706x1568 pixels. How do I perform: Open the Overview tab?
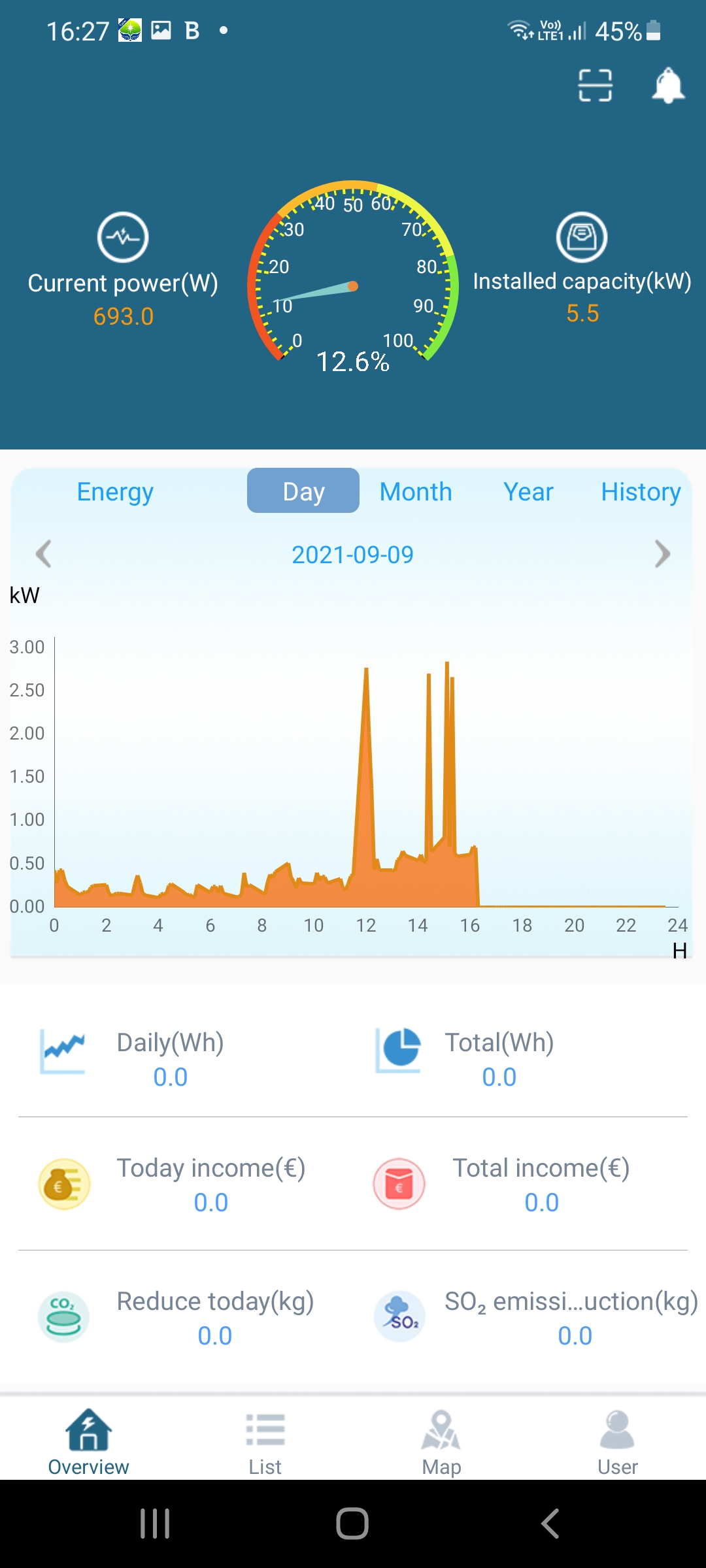click(88, 1442)
